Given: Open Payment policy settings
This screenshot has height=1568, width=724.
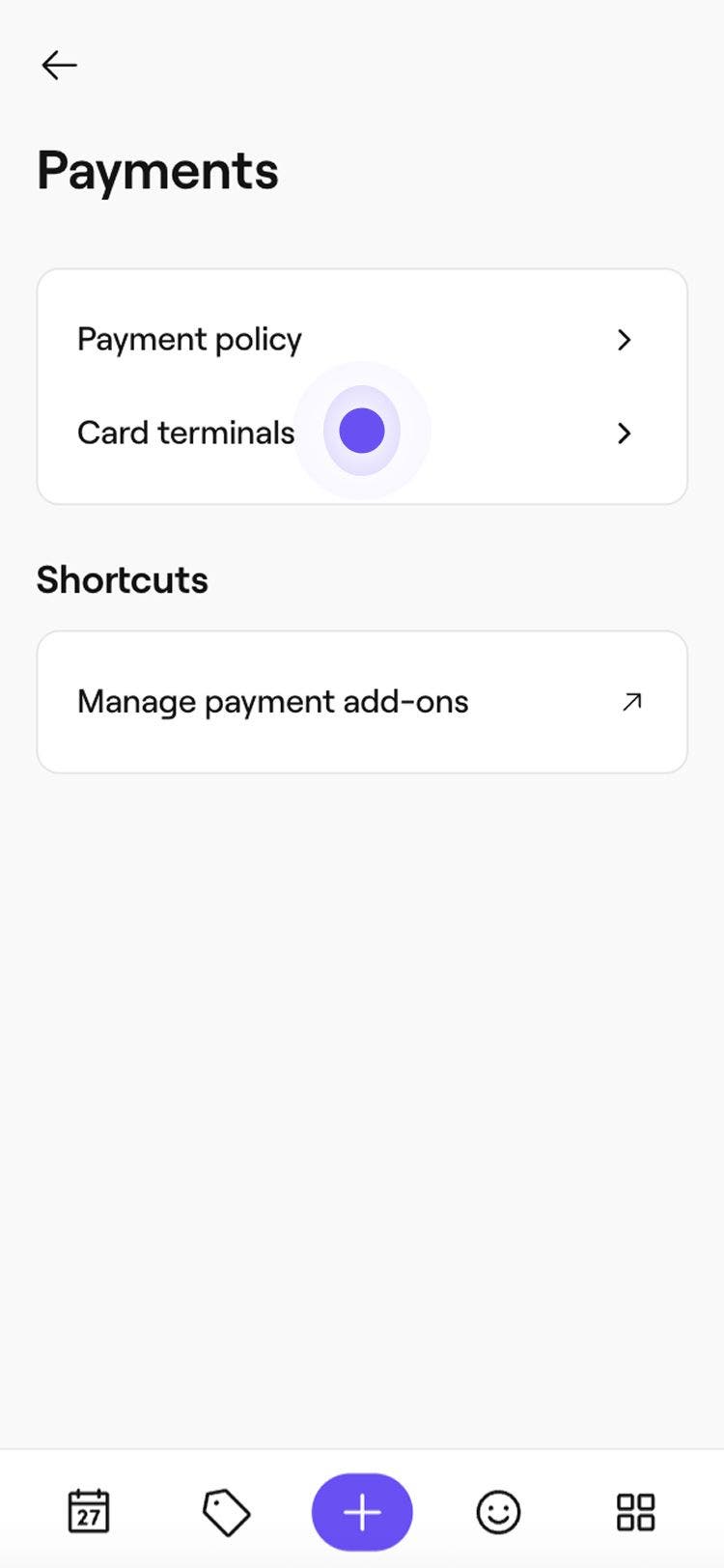Looking at the screenshot, I should [189, 340].
